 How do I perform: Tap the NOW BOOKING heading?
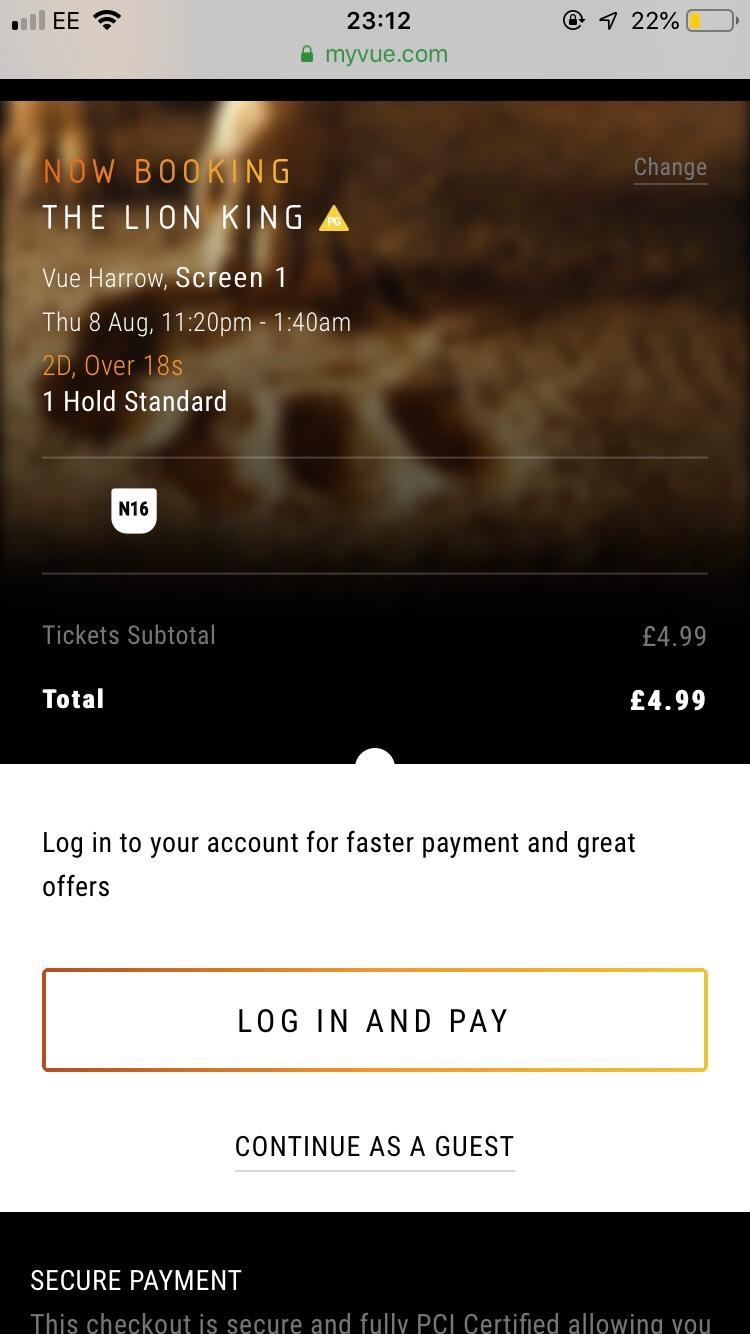pyautogui.click(x=166, y=171)
